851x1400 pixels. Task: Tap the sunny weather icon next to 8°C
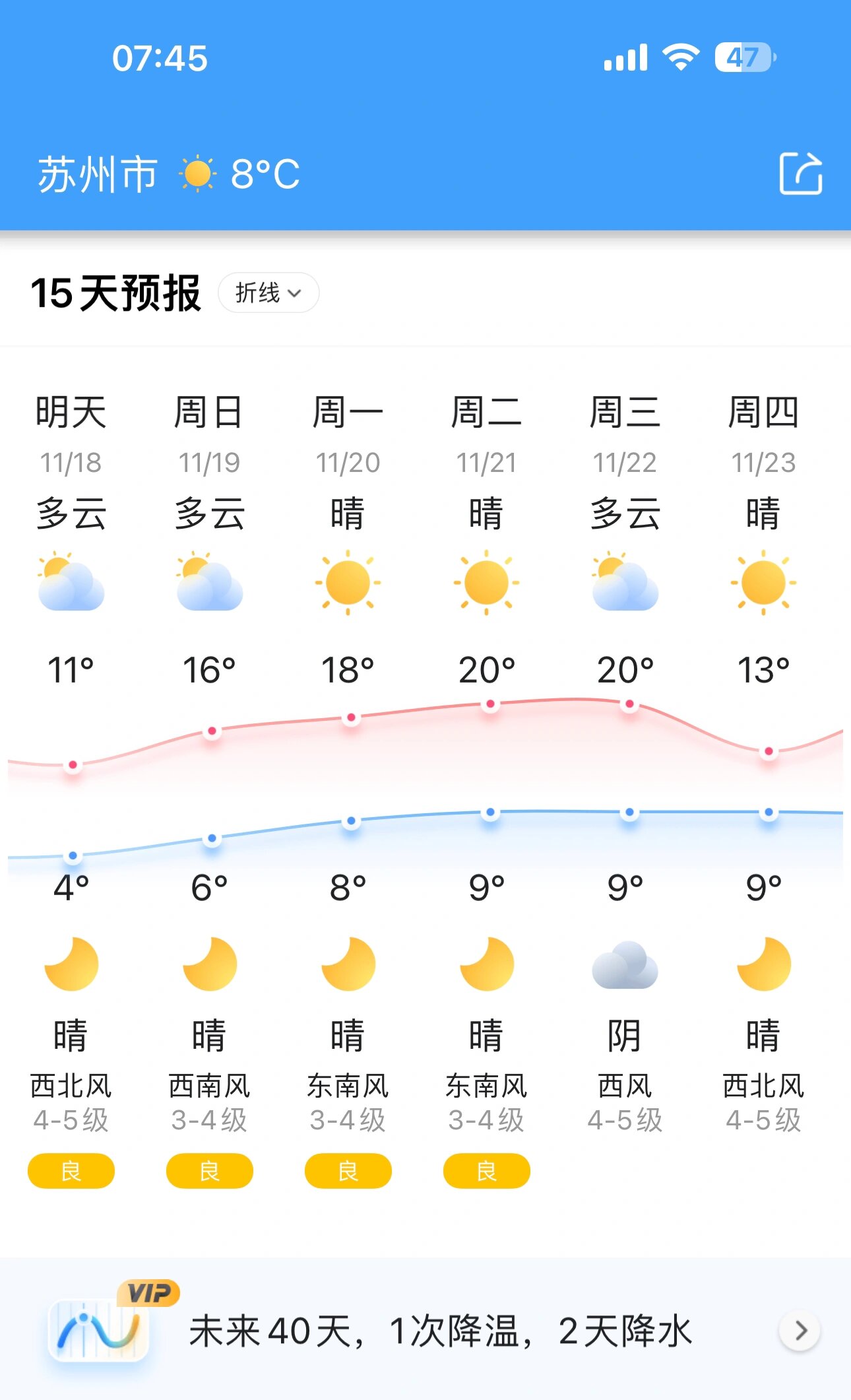click(x=198, y=175)
